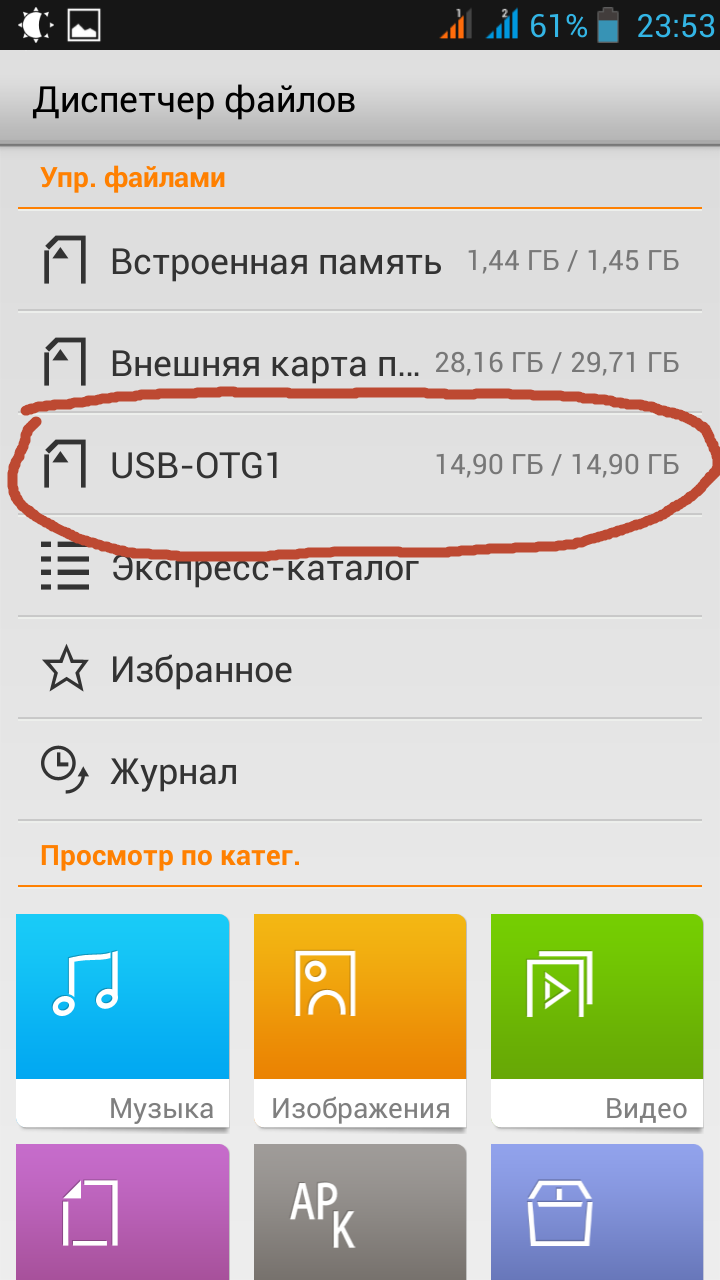Open the Журнал history
The width and height of the screenshot is (720, 1280).
point(360,771)
